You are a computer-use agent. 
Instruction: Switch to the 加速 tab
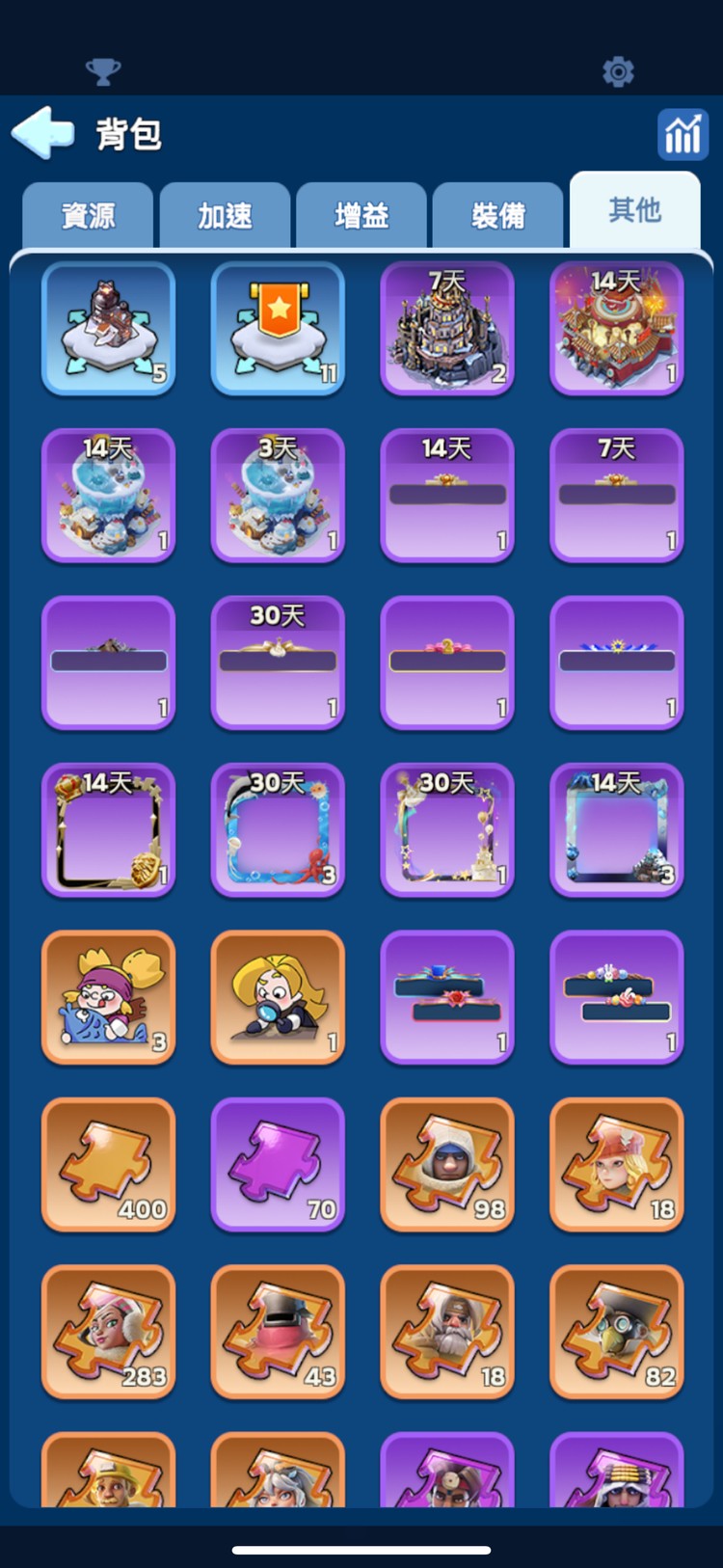[x=225, y=215]
